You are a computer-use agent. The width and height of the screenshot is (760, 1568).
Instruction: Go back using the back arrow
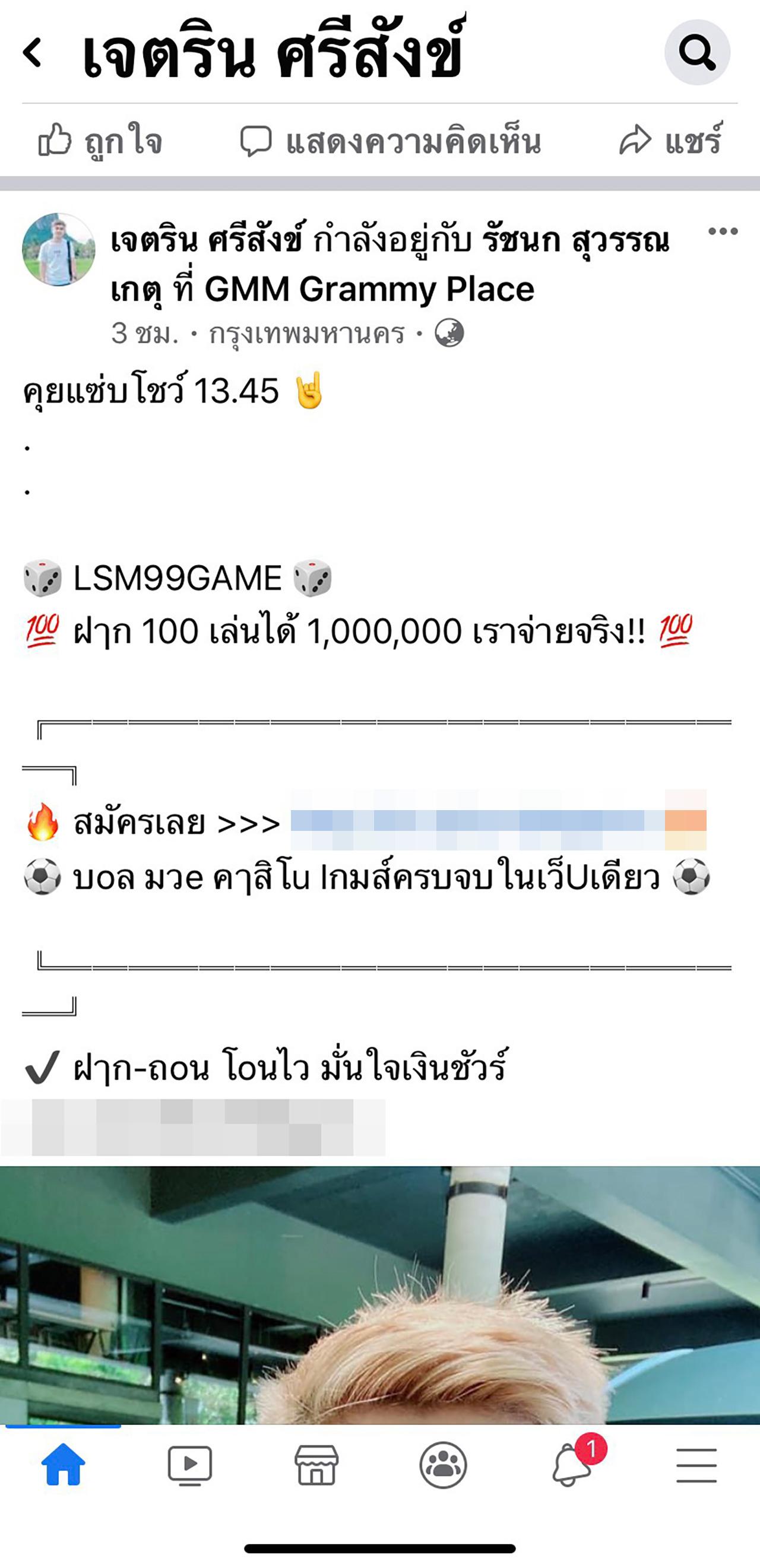click(x=33, y=52)
